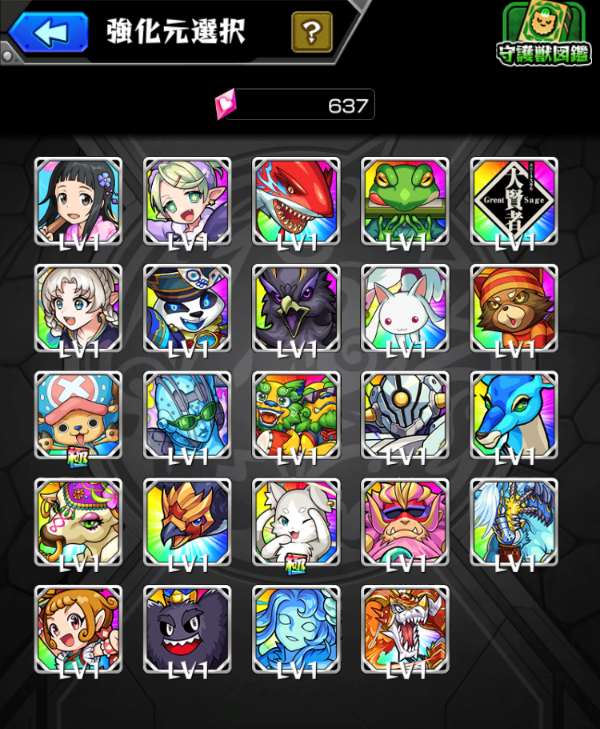Pick the panda with captain hat

click(x=187, y=308)
